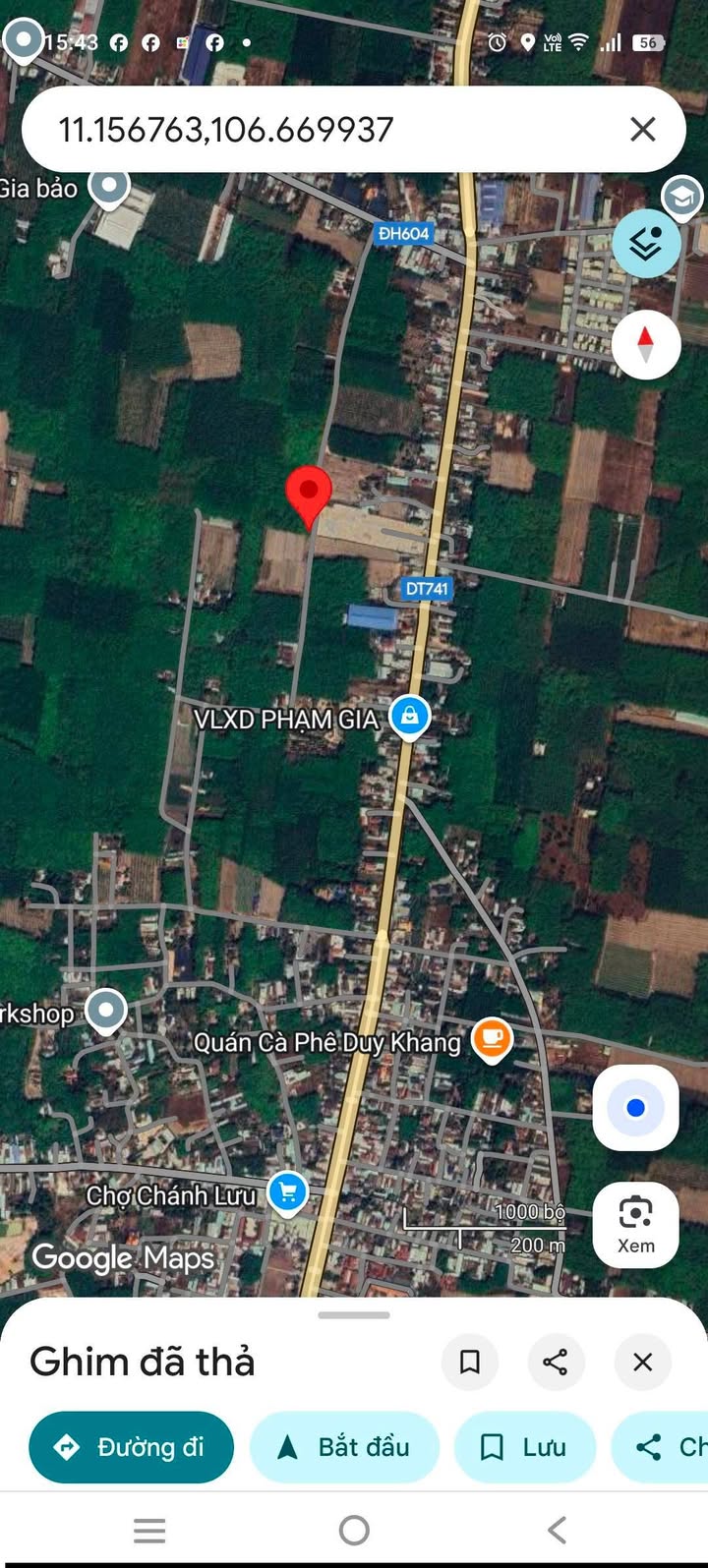Tap the Lưu chip to save
Viewport: 708px width, 1568px height.
(x=525, y=1447)
